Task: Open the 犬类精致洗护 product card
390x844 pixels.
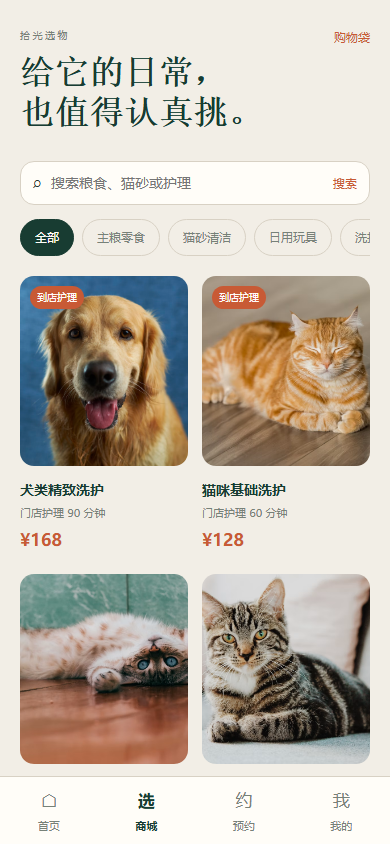Action: click(x=104, y=414)
